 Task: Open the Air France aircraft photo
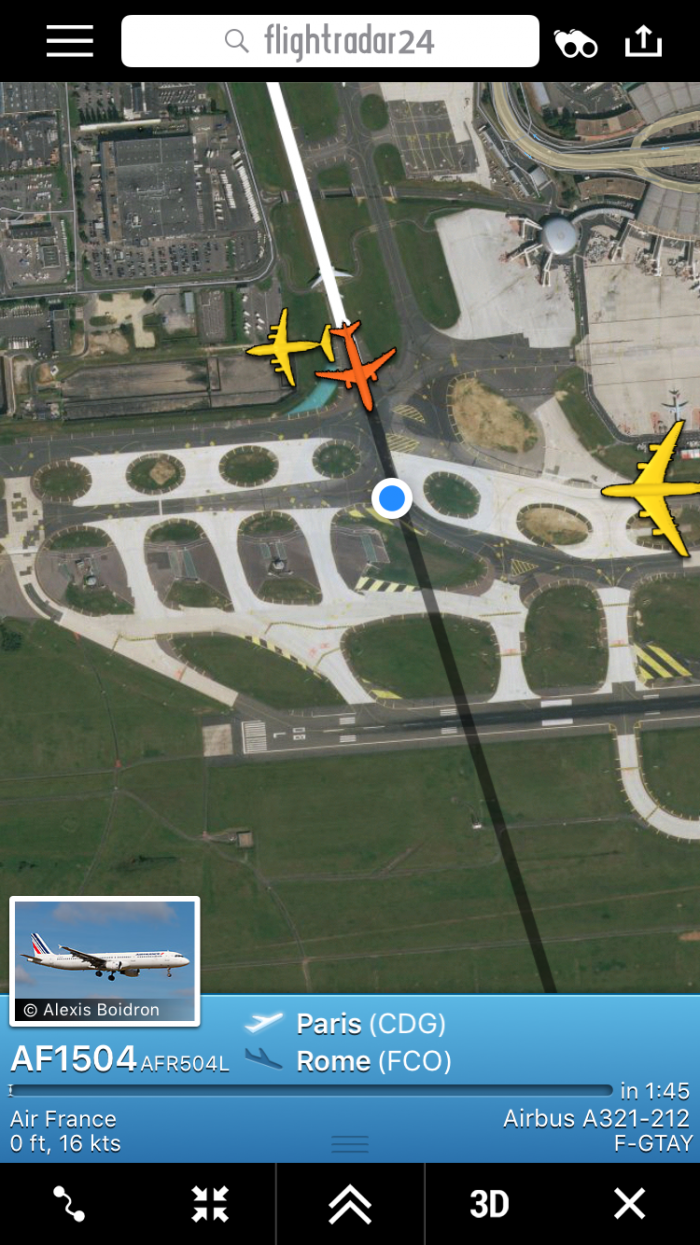105,960
